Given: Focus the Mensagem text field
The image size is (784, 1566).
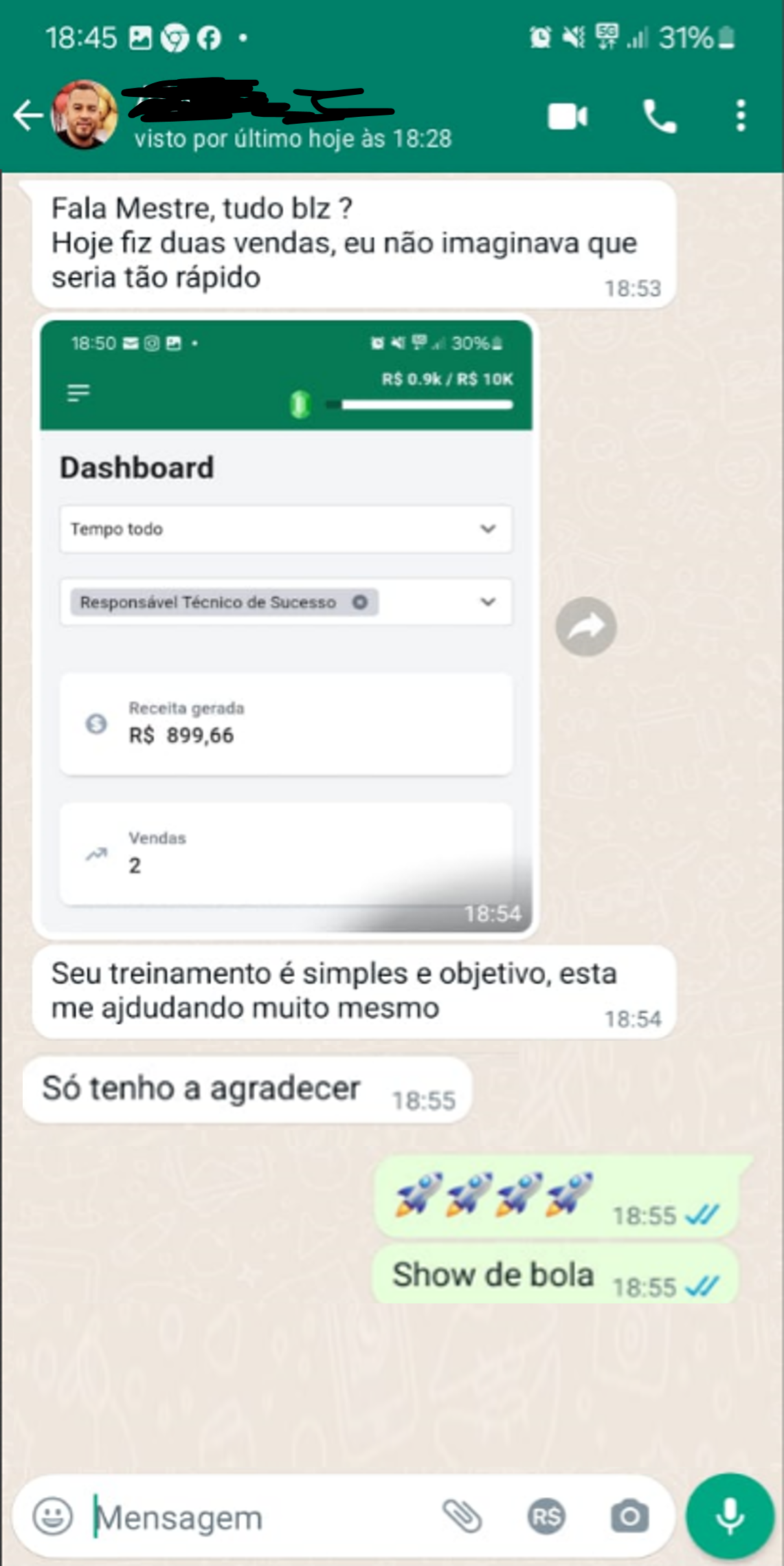Looking at the screenshot, I should pyautogui.click(x=261, y=1517).
